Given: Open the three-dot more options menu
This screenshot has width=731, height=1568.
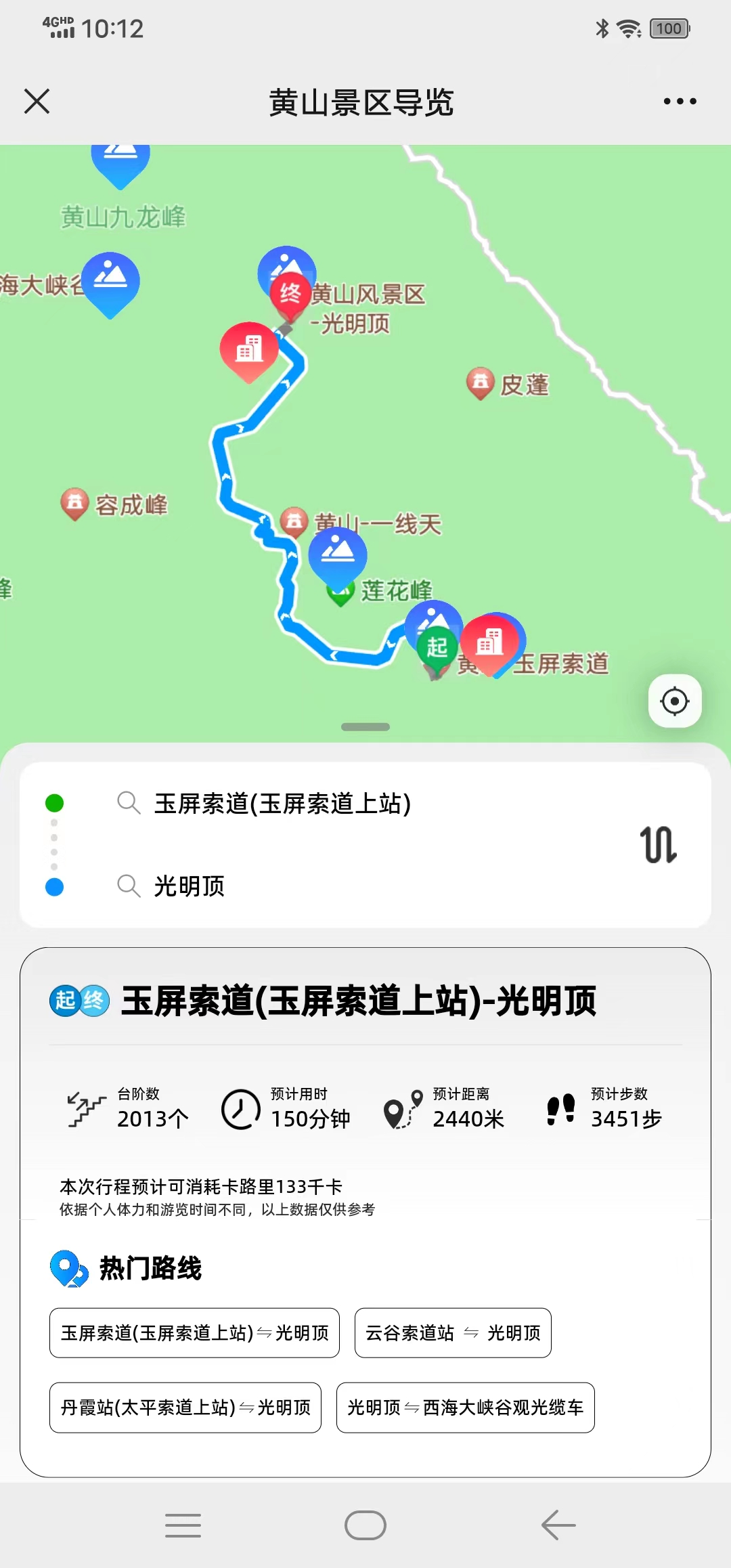Looking at the screenshot, I should click(680, 102).
